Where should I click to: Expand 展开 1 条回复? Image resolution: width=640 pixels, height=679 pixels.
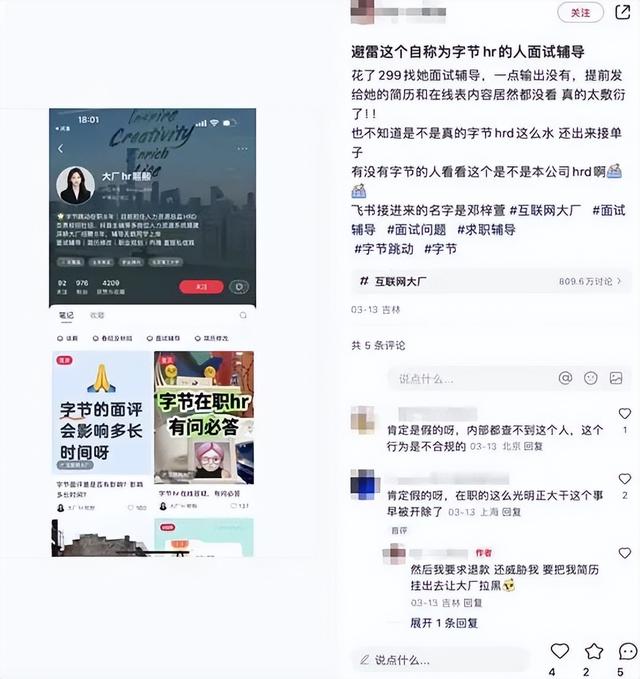(x=444, y=622)
